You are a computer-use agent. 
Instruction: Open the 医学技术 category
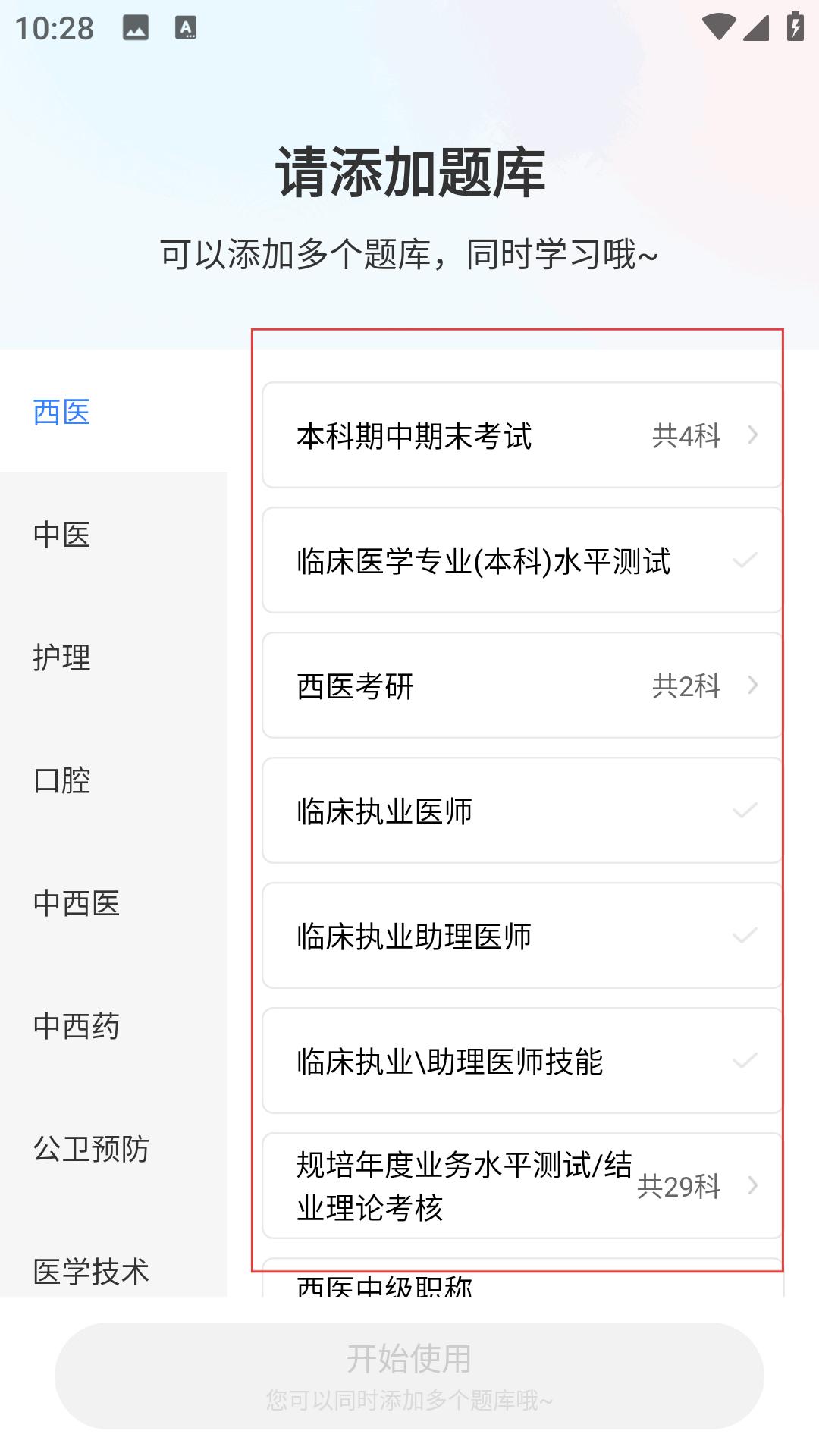click(x=91, y=1272)
